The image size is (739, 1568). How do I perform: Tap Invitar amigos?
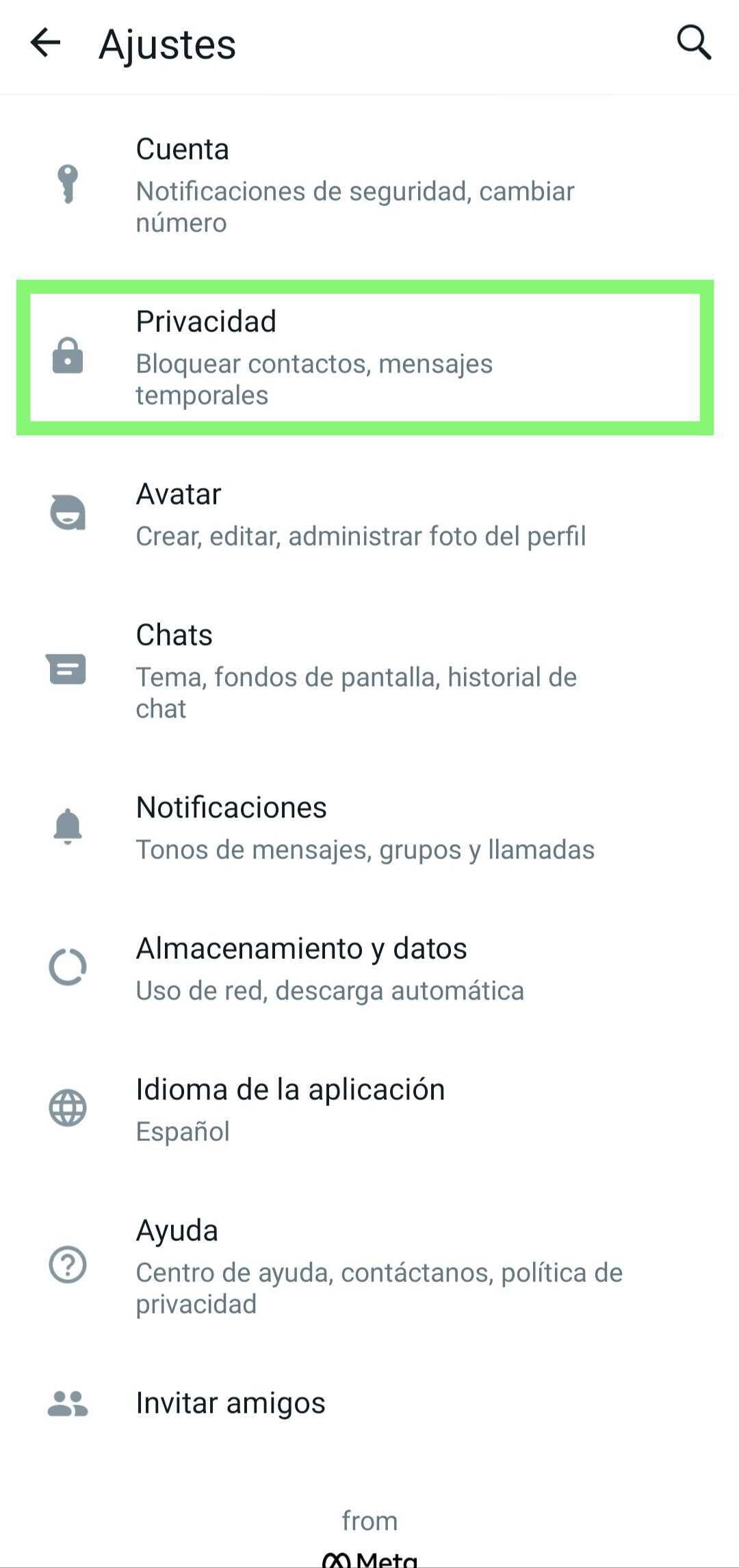pyautogui.click(x=369, y=1403)
